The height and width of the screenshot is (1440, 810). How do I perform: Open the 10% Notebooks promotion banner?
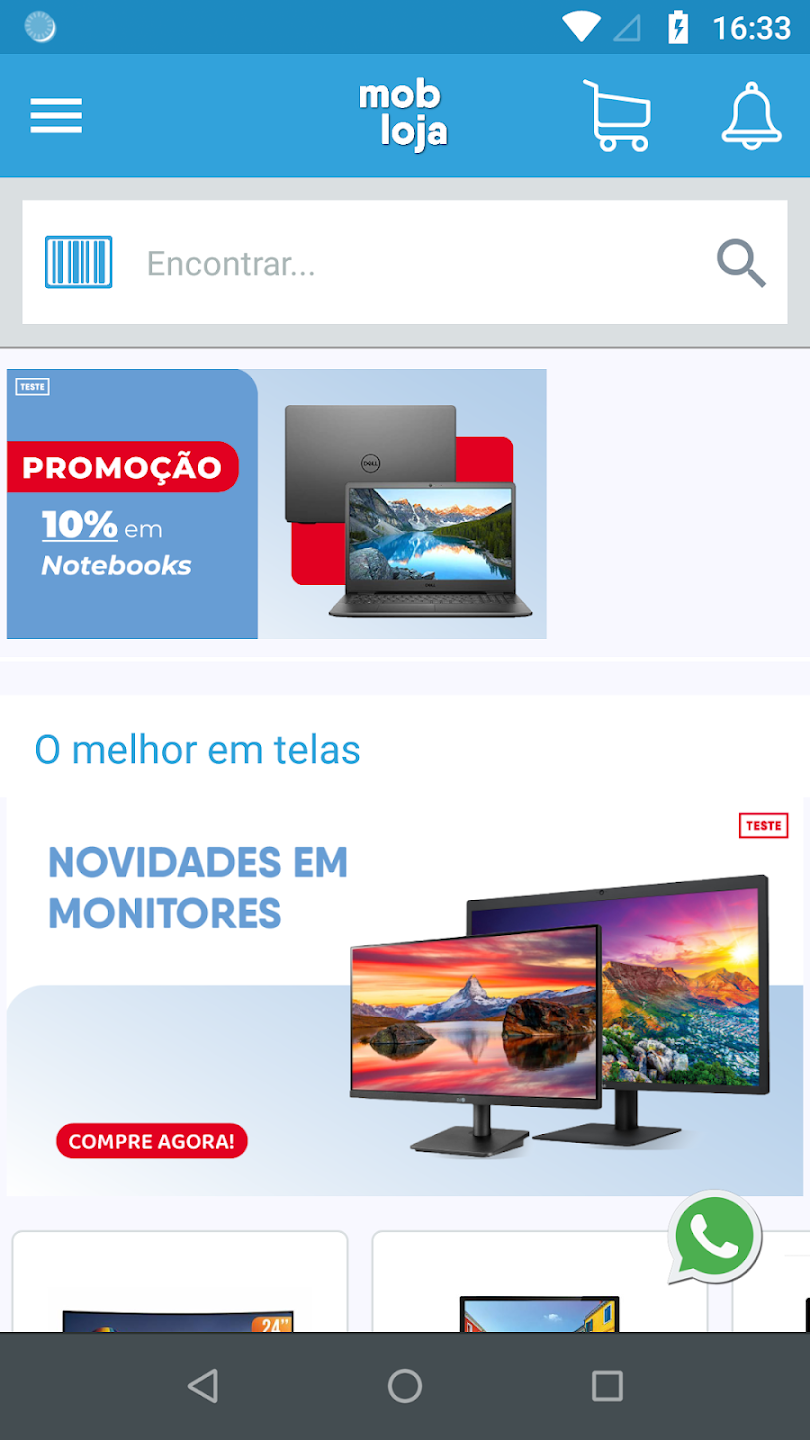277,504
